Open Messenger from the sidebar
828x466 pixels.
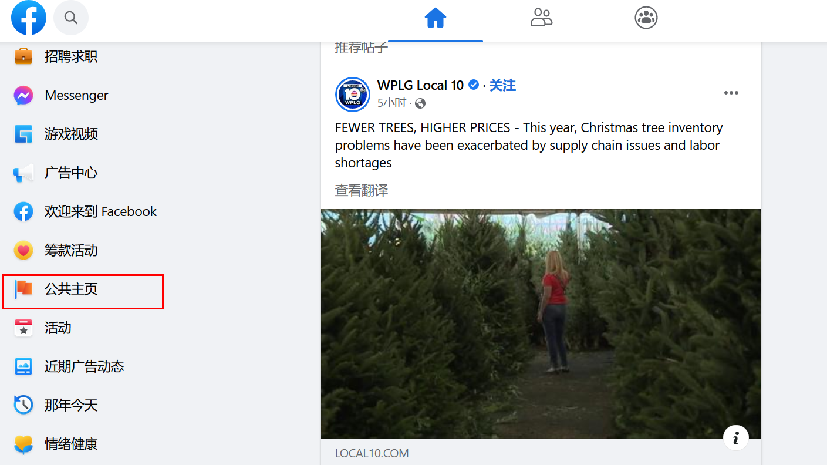tap(76, 96)
